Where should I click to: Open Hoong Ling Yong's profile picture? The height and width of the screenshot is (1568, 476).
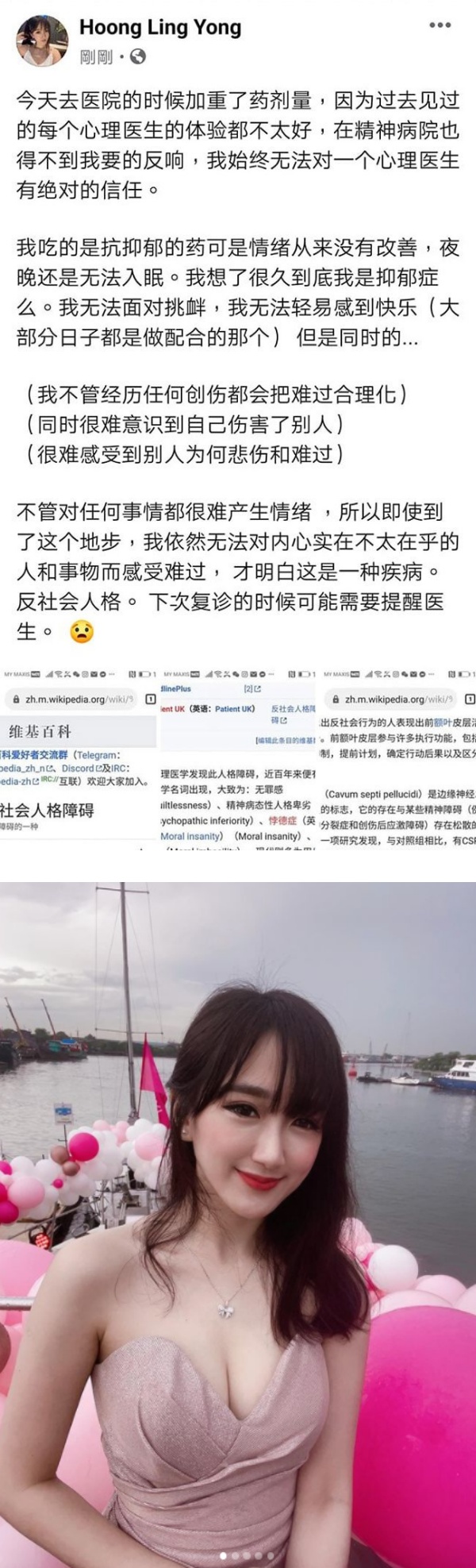tap(41, 39)
